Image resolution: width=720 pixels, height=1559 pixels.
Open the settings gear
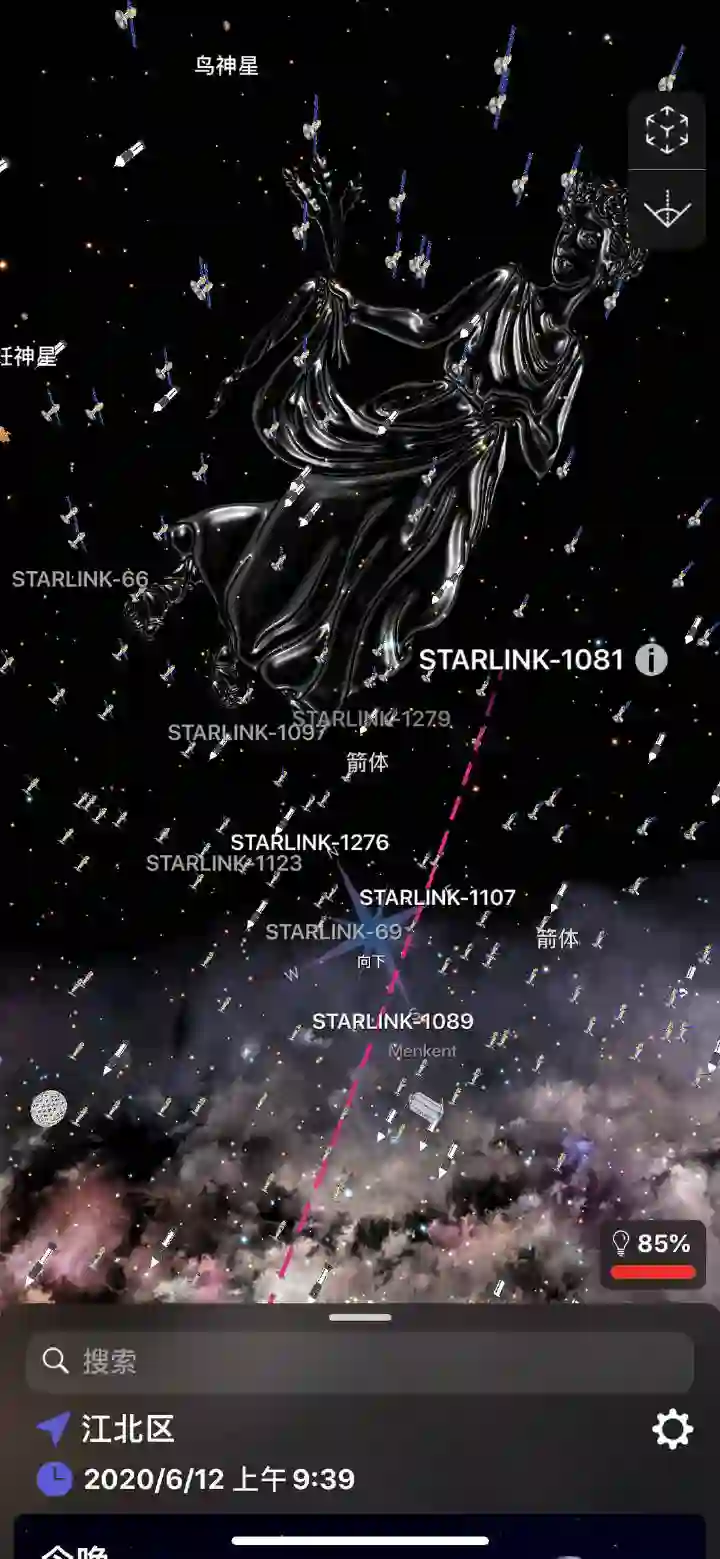point(672,1429)
